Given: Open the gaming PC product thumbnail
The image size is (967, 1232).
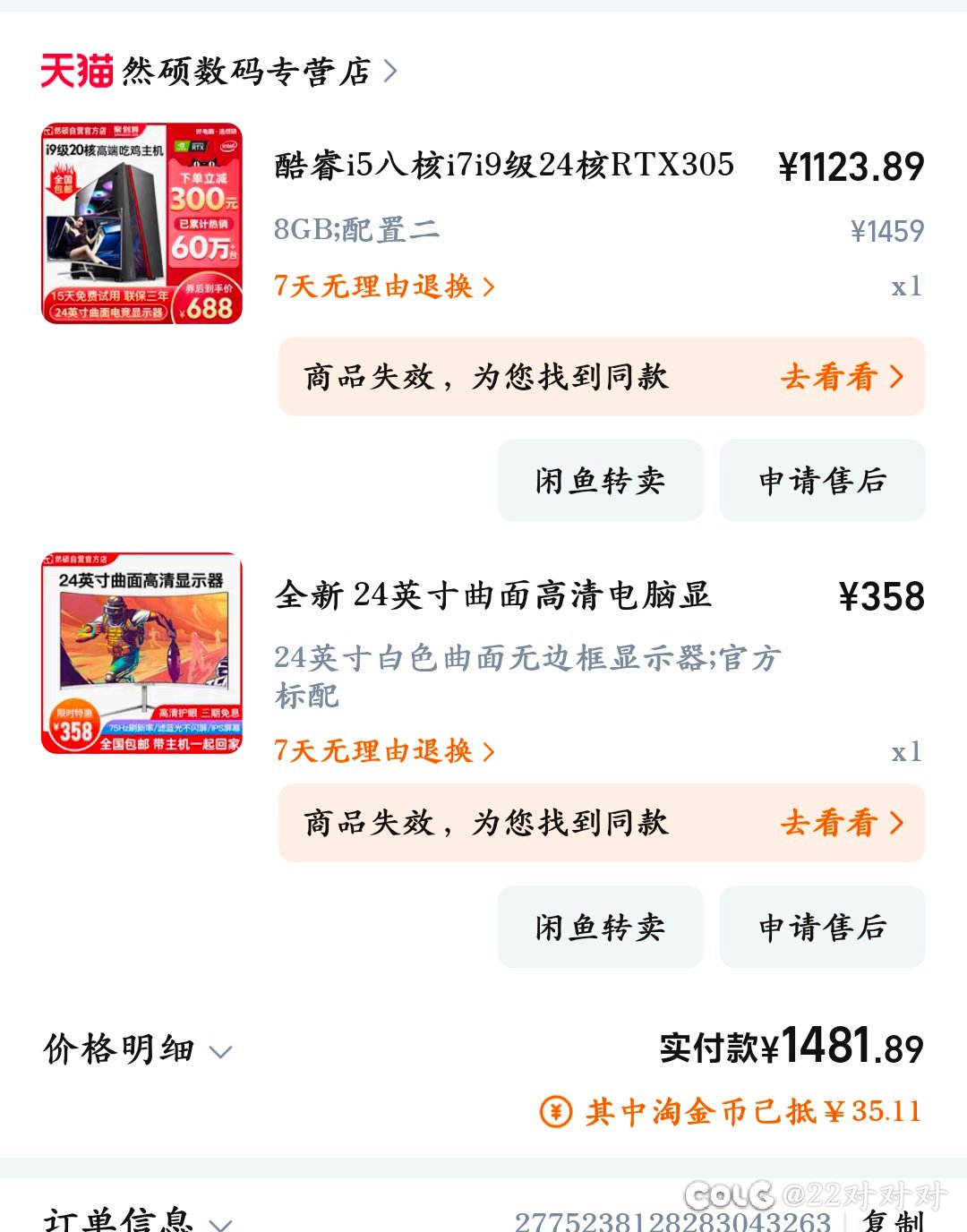Looking at the screenshot, I should 142,223.
